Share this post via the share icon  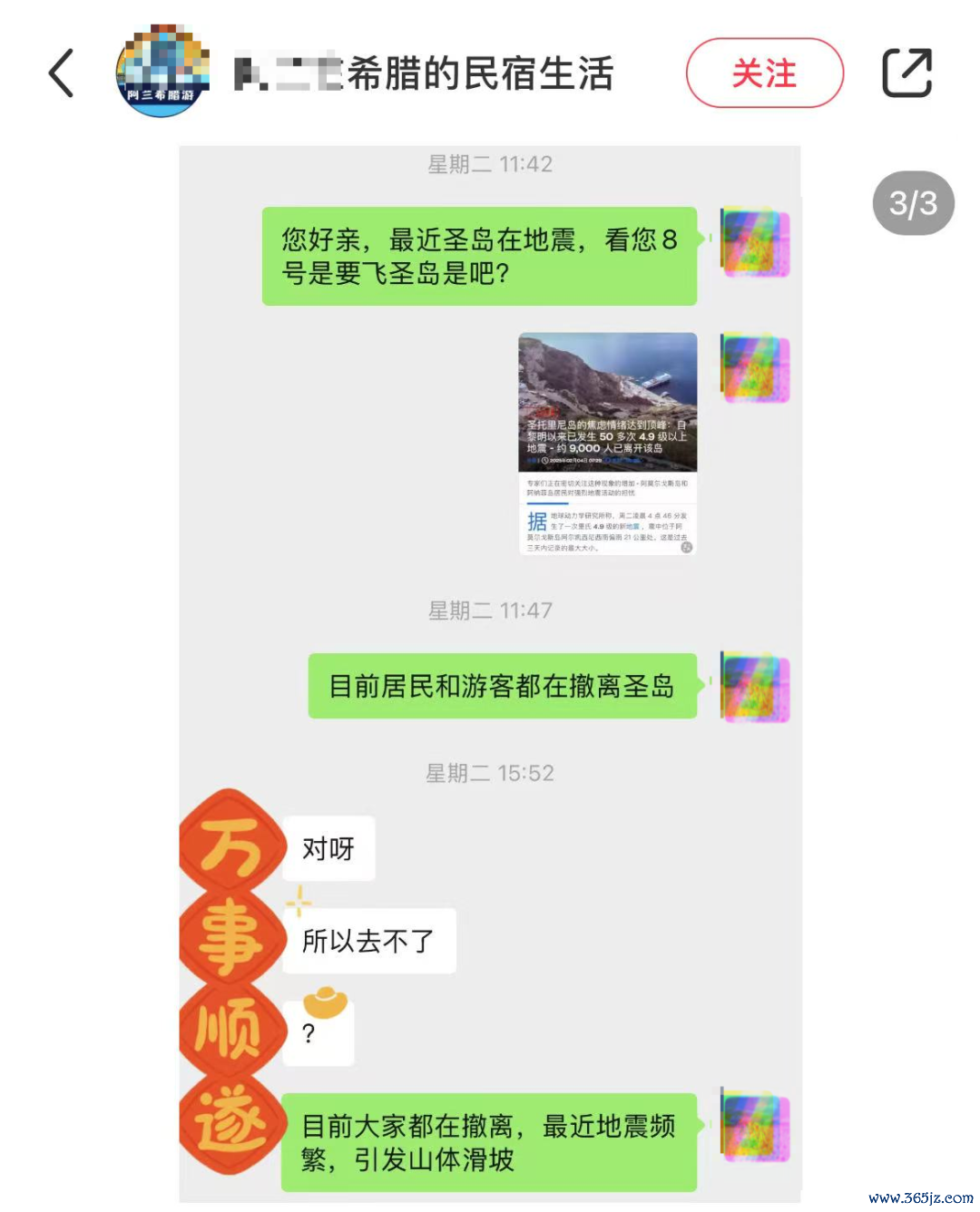(x=906, y=73)
